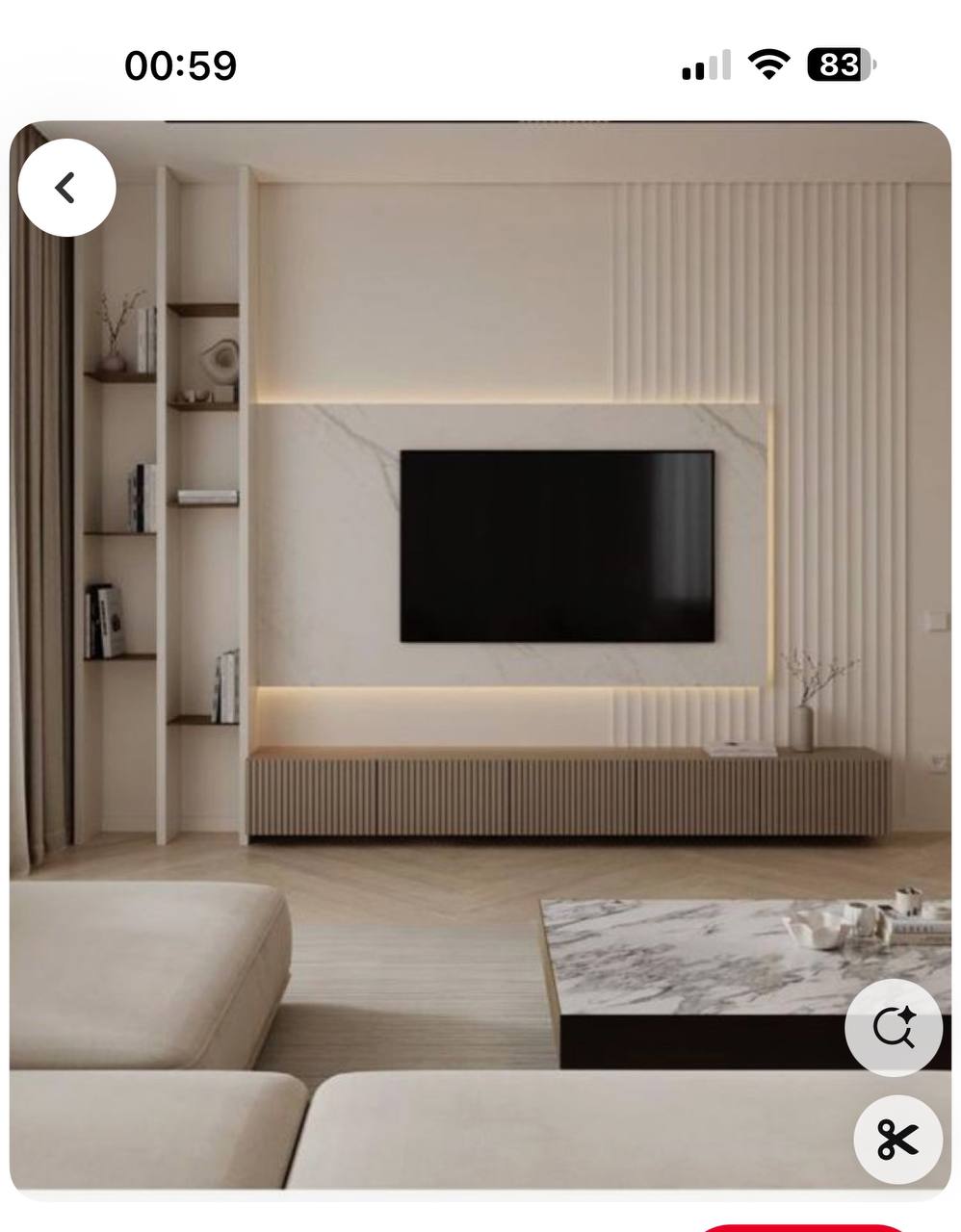Open visual search on this pin
Screen dimensions: 961x1232
pos(893,1027)
